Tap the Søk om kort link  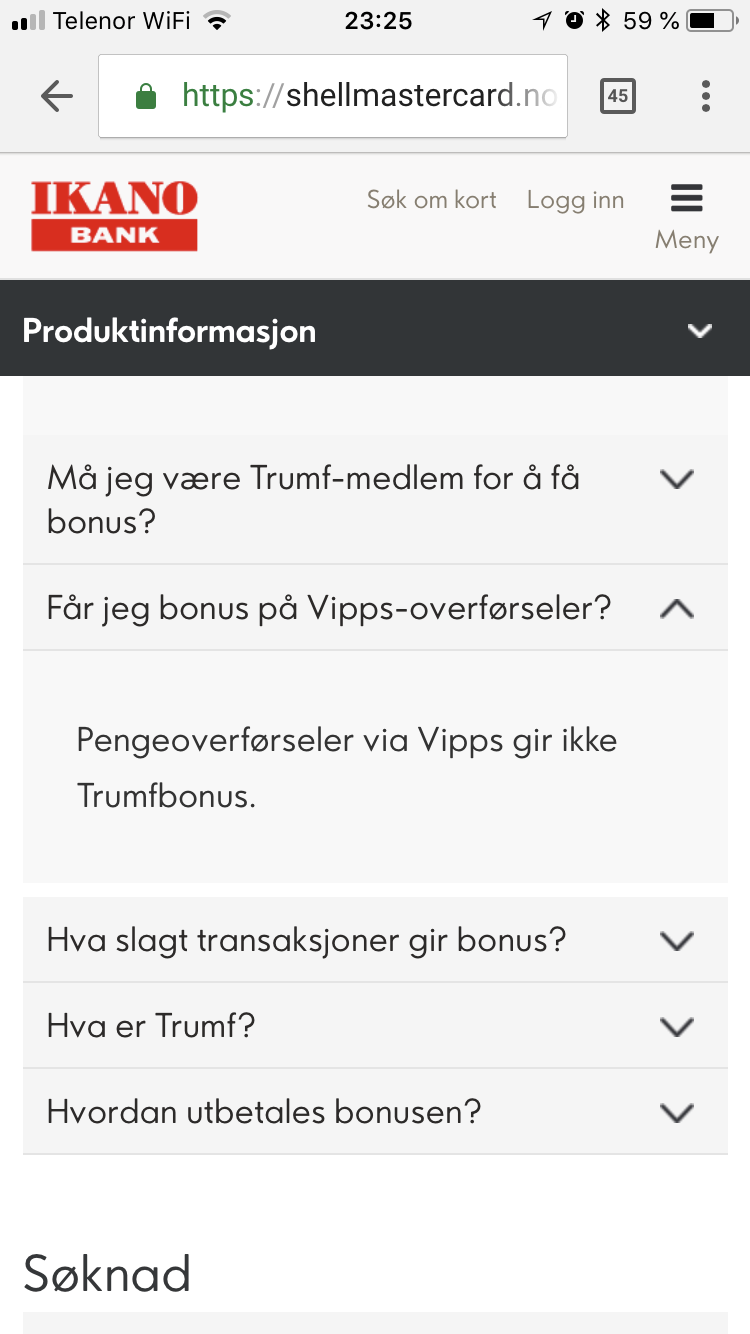point(431,200)
